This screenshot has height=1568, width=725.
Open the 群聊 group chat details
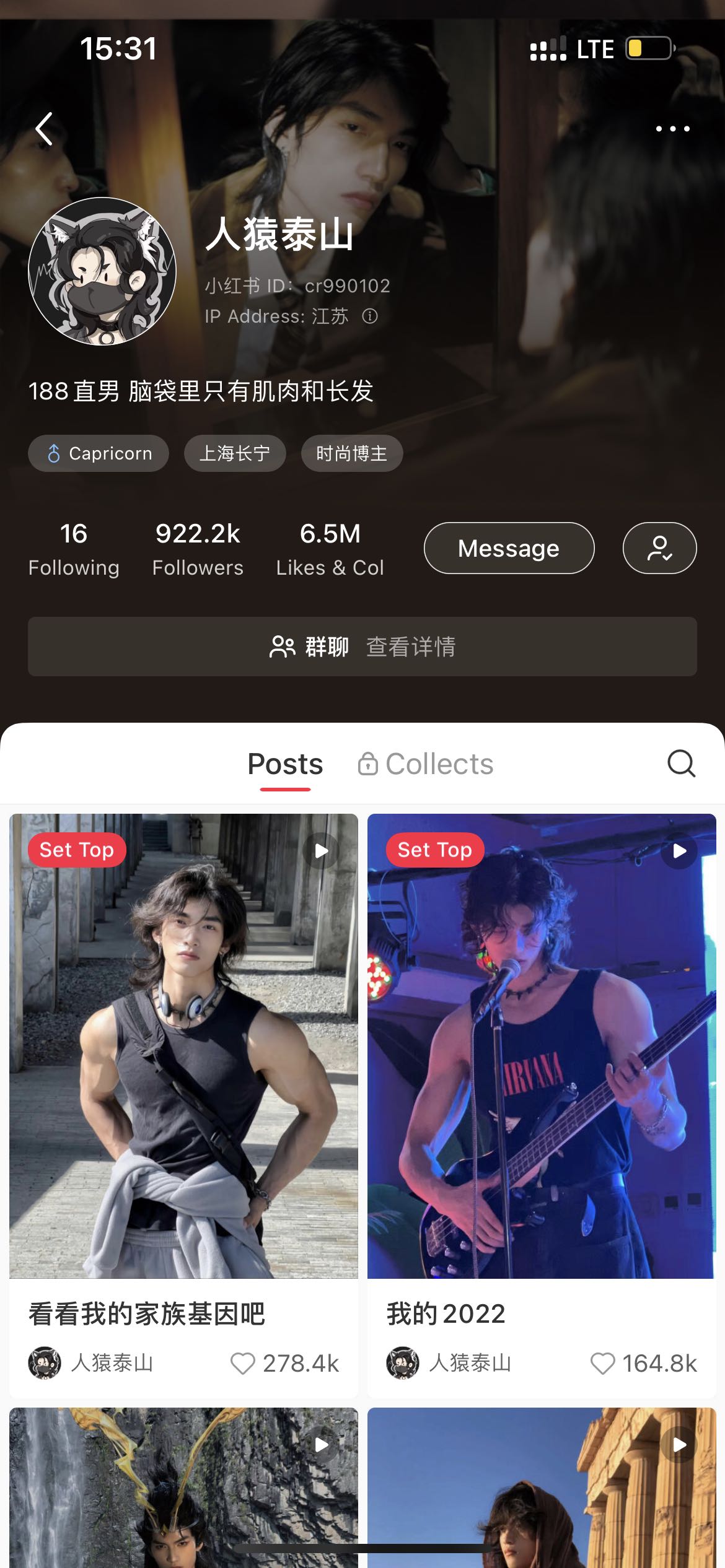(x=362, y=647)
